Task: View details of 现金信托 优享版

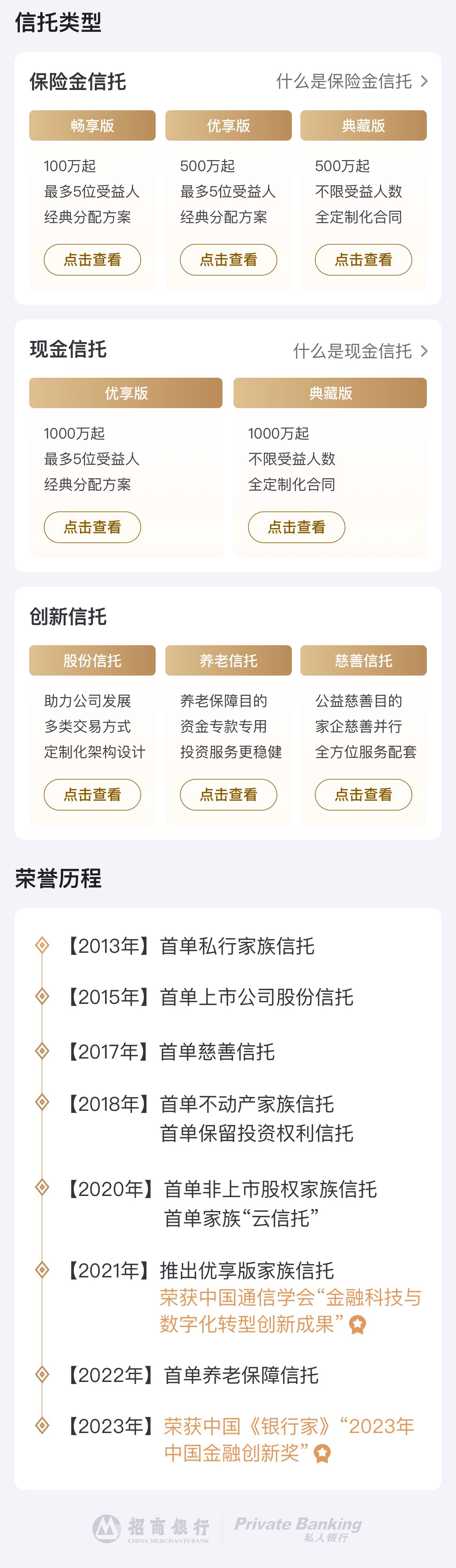Action: point(92,527)
